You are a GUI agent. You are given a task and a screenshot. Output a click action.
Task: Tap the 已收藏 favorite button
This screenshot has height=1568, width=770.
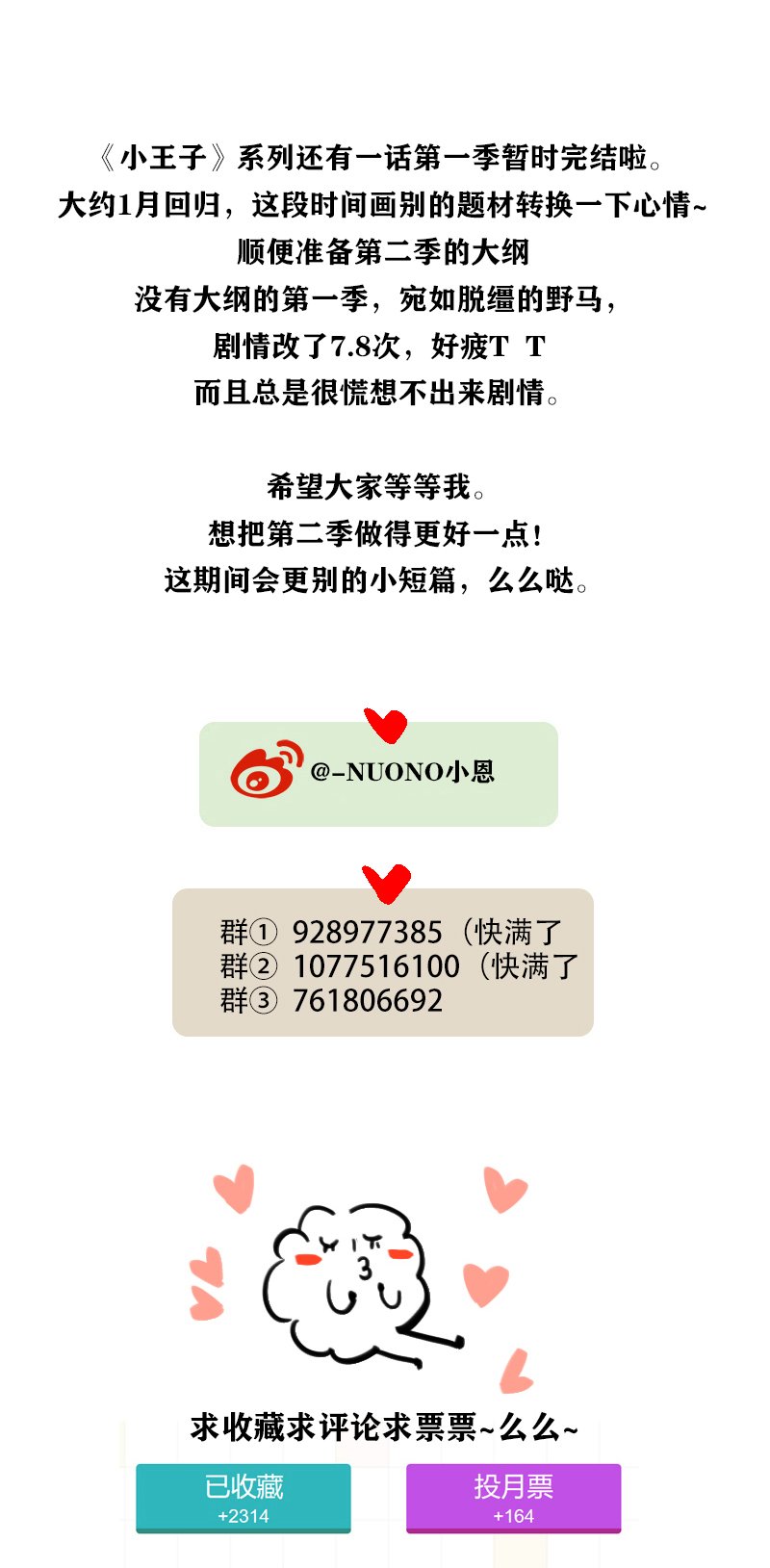coord(244,1497)
